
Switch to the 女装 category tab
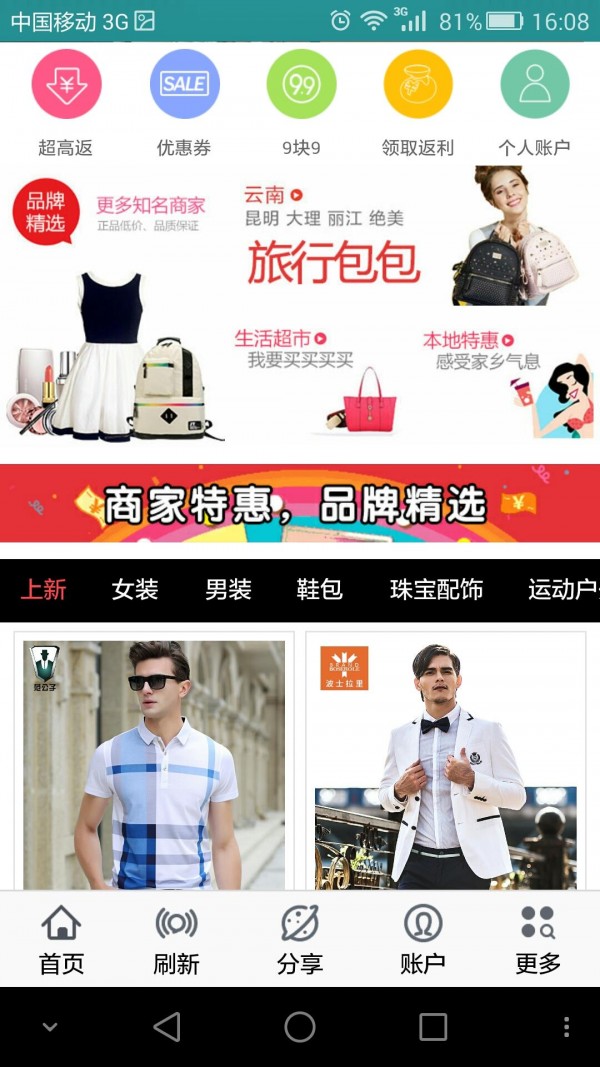135,590
